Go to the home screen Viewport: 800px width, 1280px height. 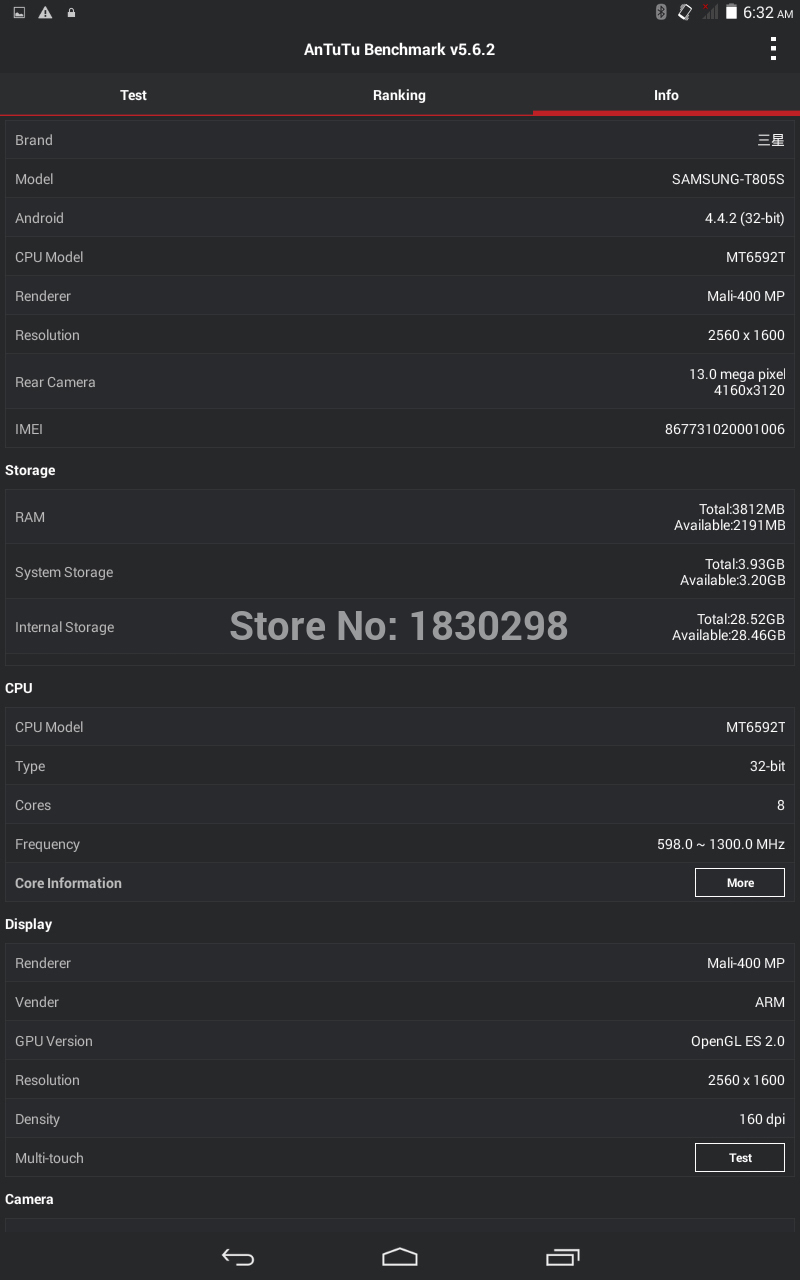[x=400, y=1257]
